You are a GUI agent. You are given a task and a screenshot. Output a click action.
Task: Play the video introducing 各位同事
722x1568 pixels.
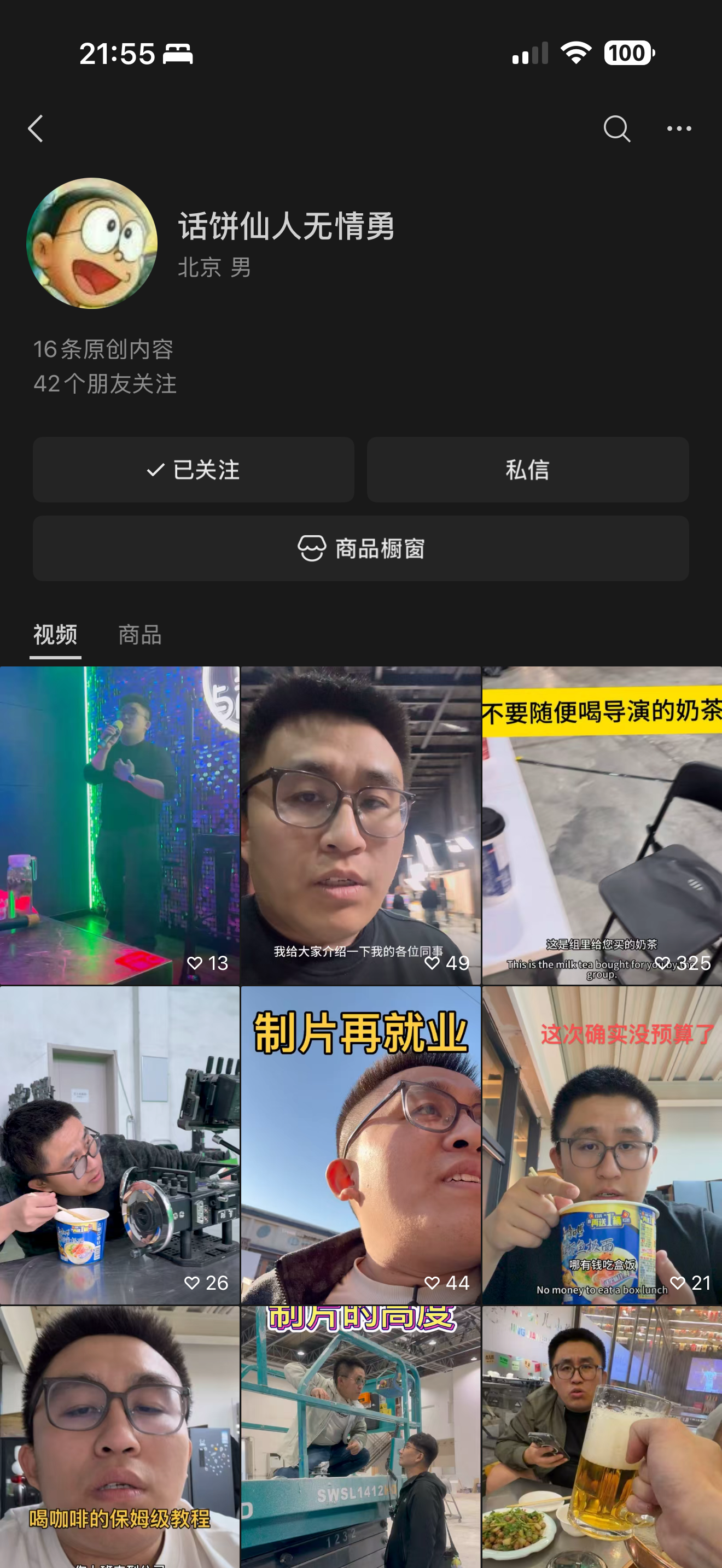[360, 825]
